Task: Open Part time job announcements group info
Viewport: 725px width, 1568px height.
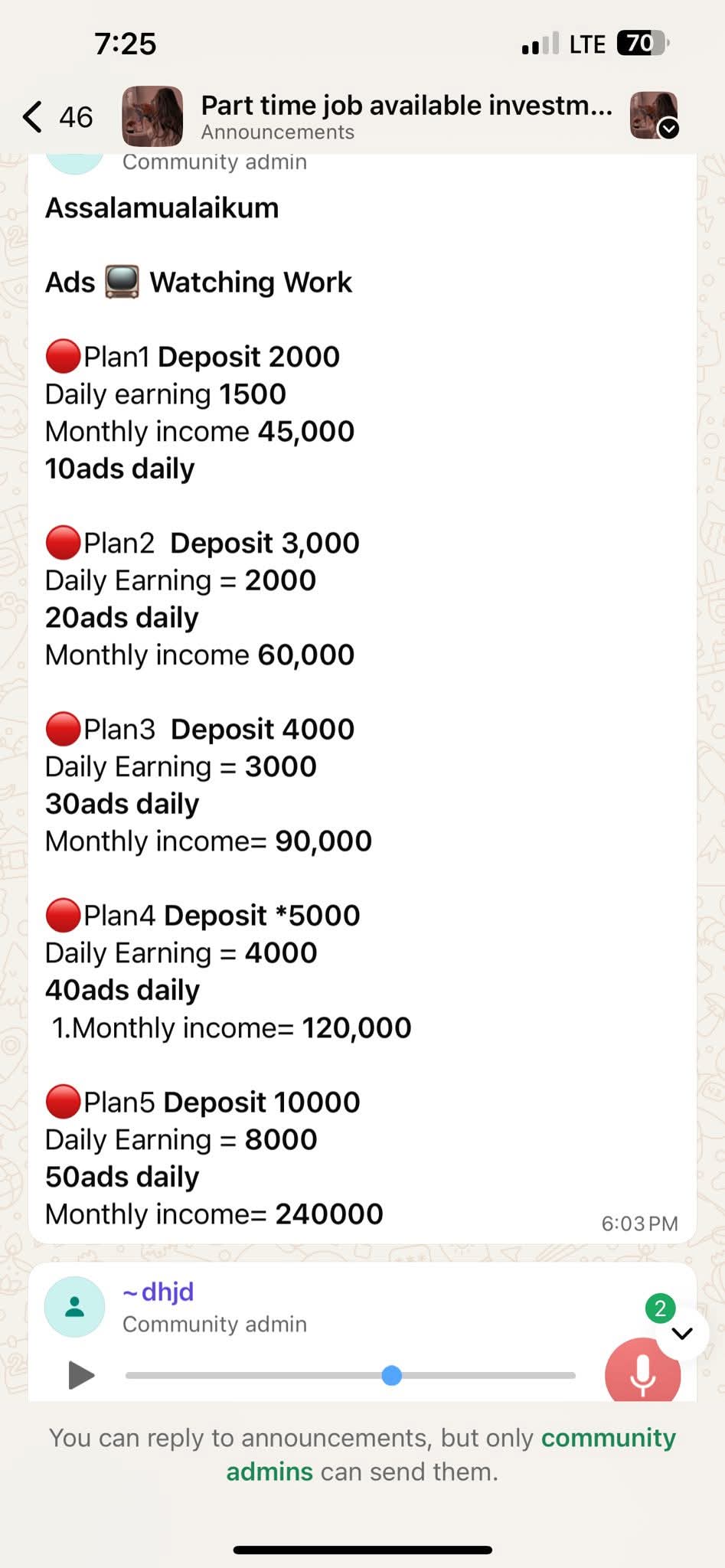Action: (x=407, y=116)
